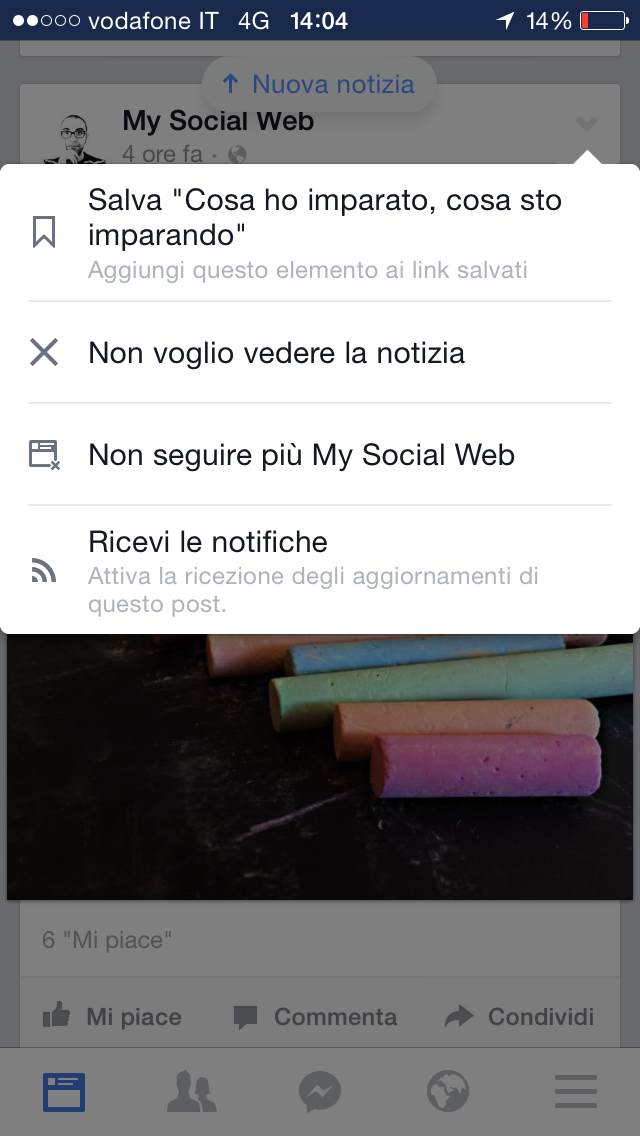The height and width of the screenshot is (1136, 640).
Task: Like the post with "Mi piace"
Action: pos(112,1017)
